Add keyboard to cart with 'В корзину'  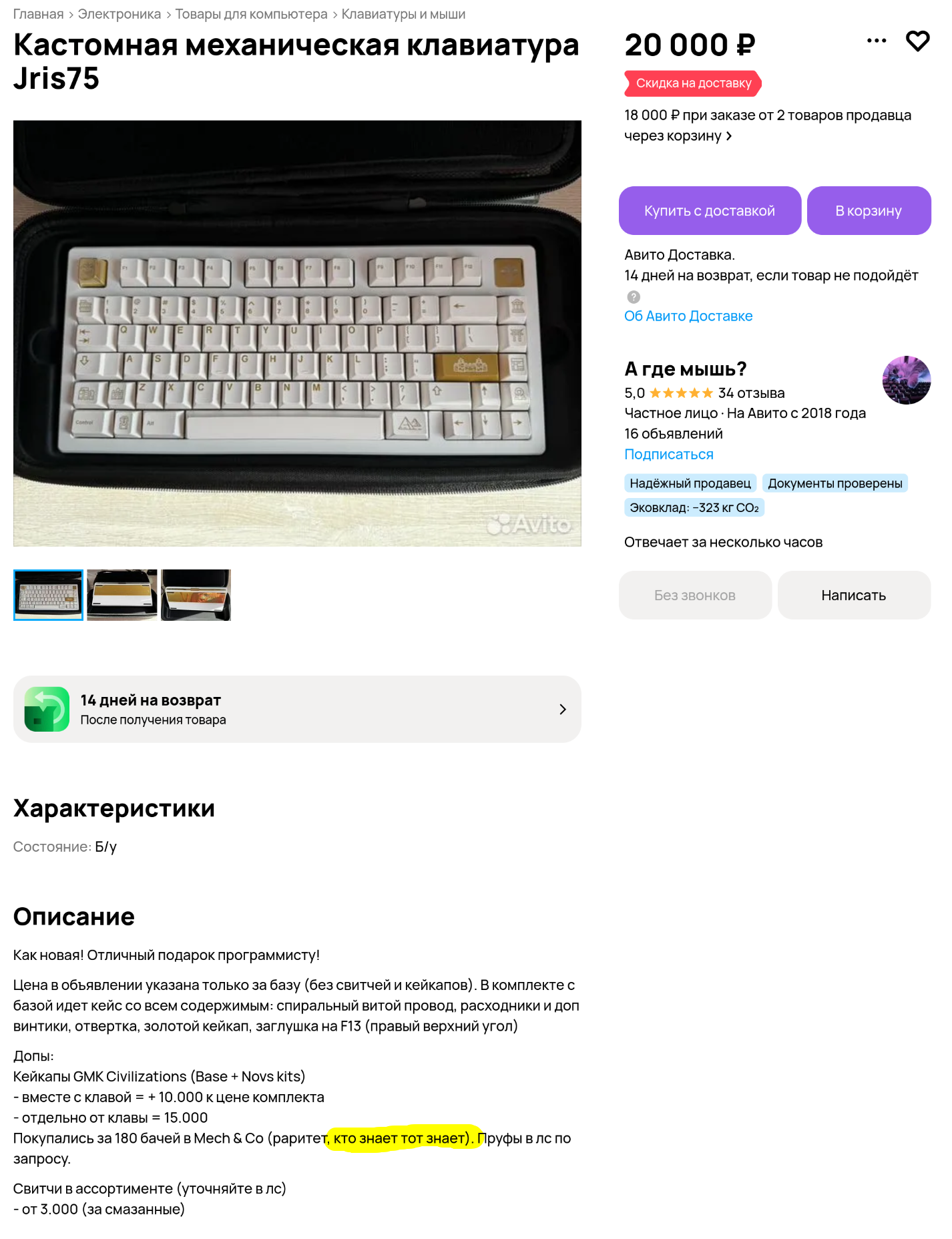pyautogui.click(x=868, y=211)
